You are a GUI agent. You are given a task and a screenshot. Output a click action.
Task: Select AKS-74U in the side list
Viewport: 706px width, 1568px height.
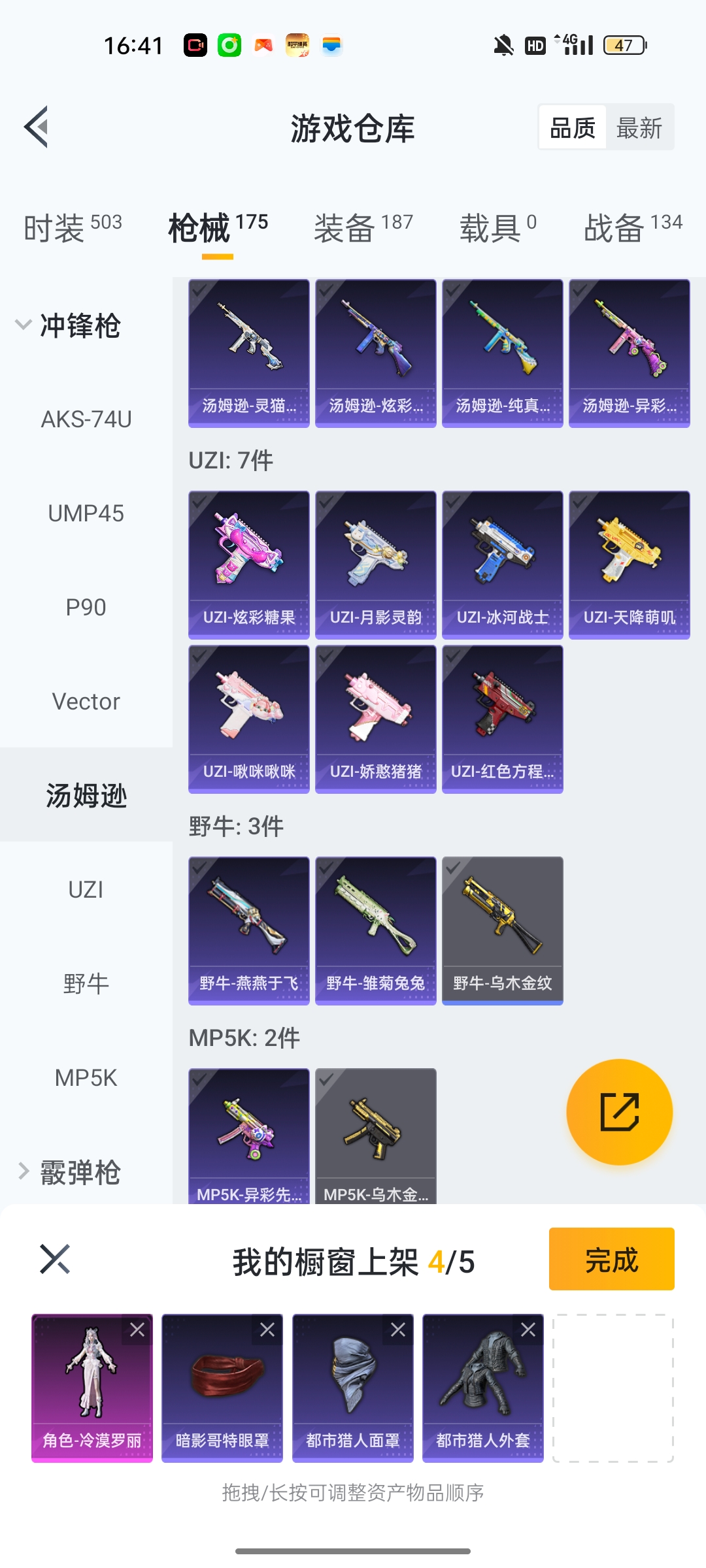tap(86, 419)
